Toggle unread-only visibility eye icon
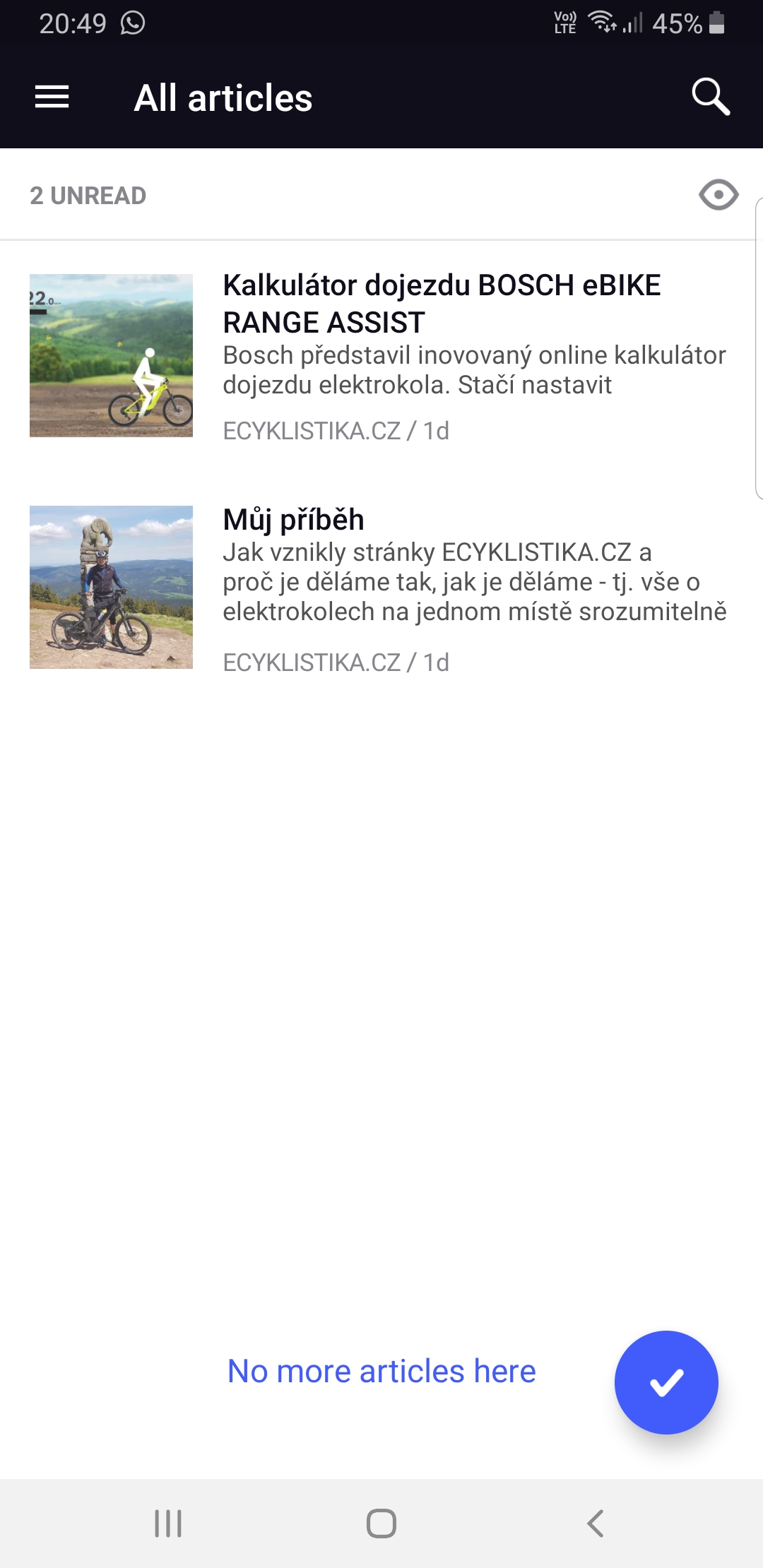This screenshot has height=1568, width=763. 718,195
